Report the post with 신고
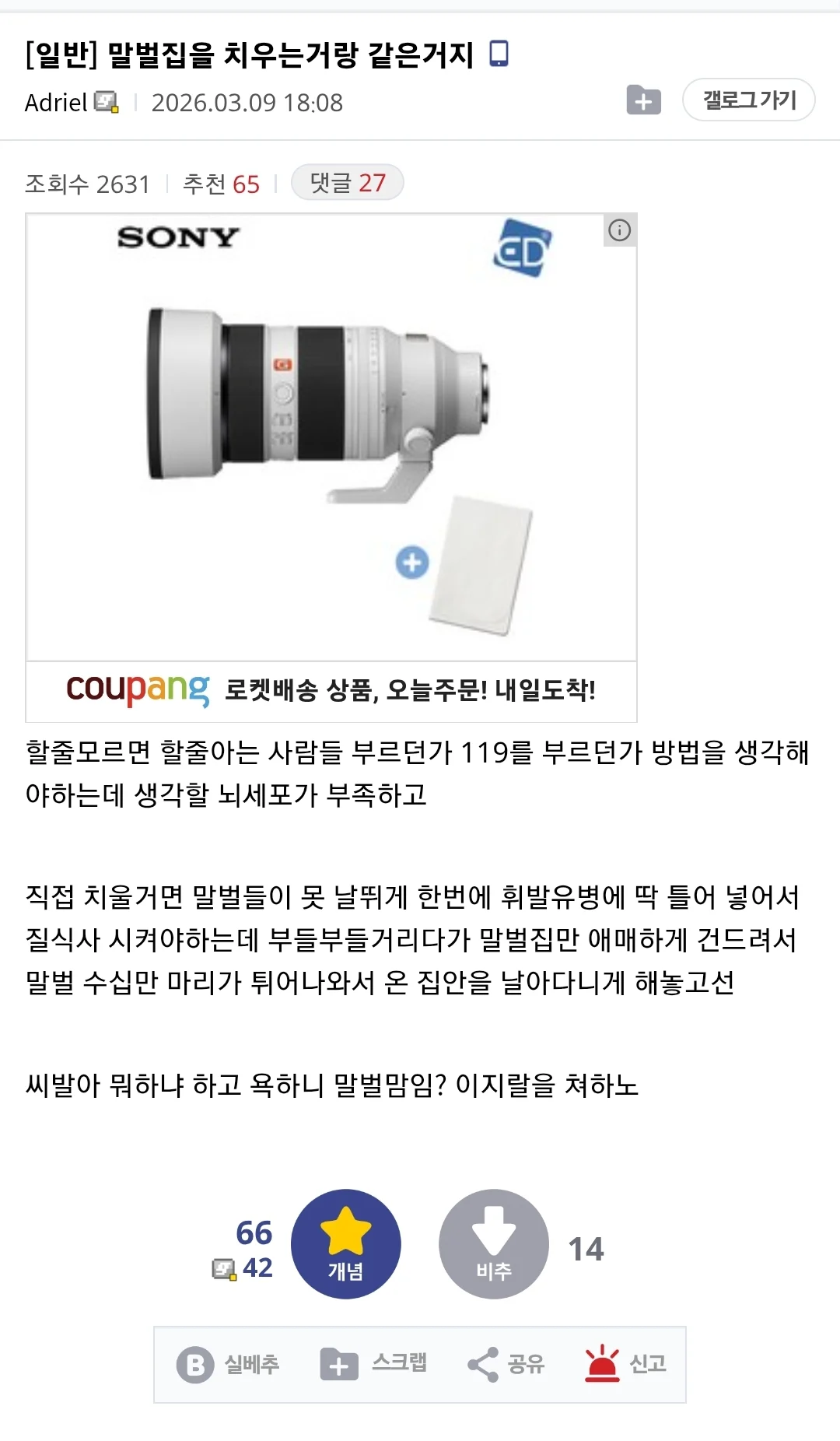Image resolution: width=840 pixels, height=1441 pixels. [625, 1364]
